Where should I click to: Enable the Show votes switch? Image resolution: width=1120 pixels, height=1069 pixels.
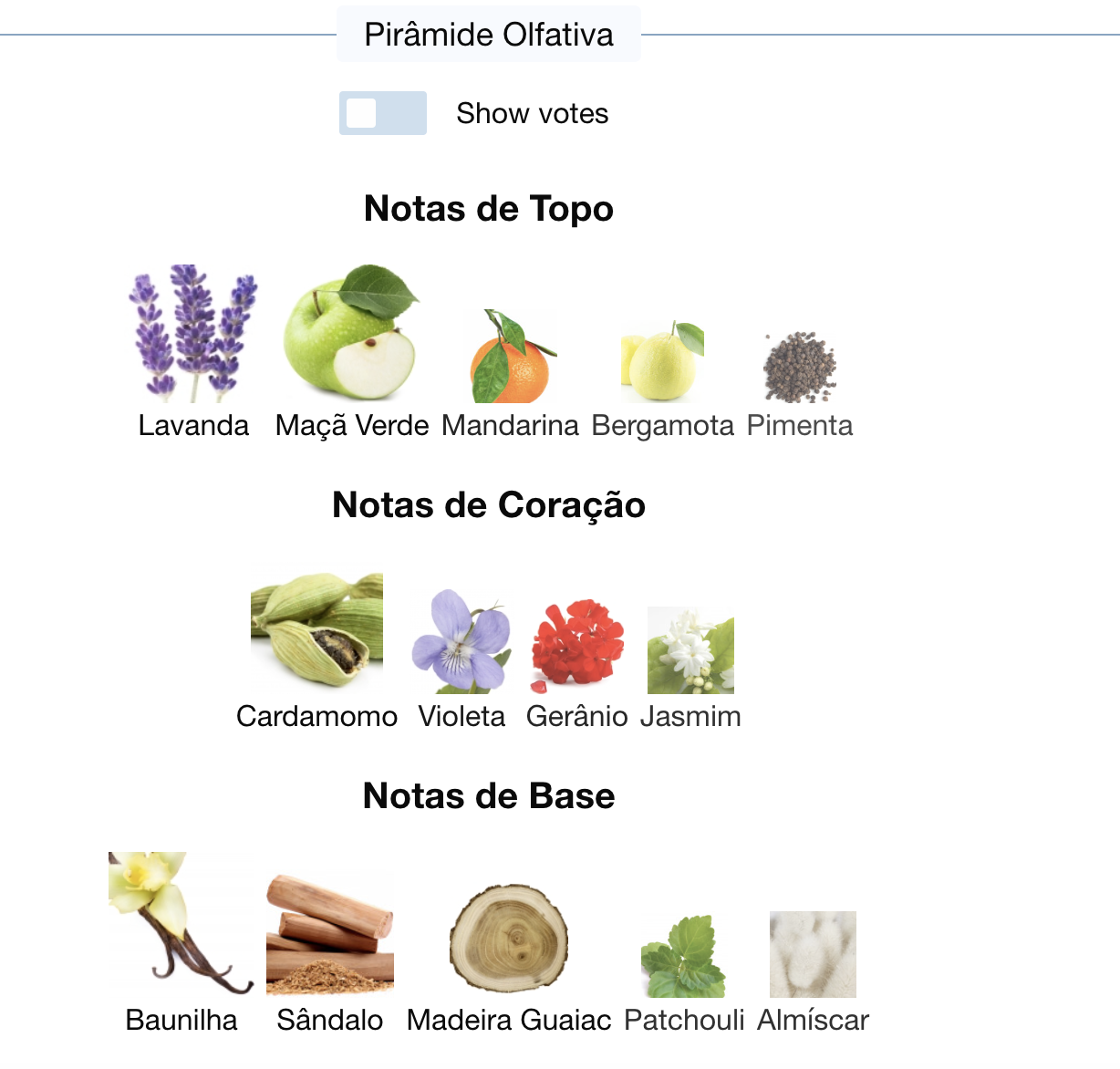382,113
